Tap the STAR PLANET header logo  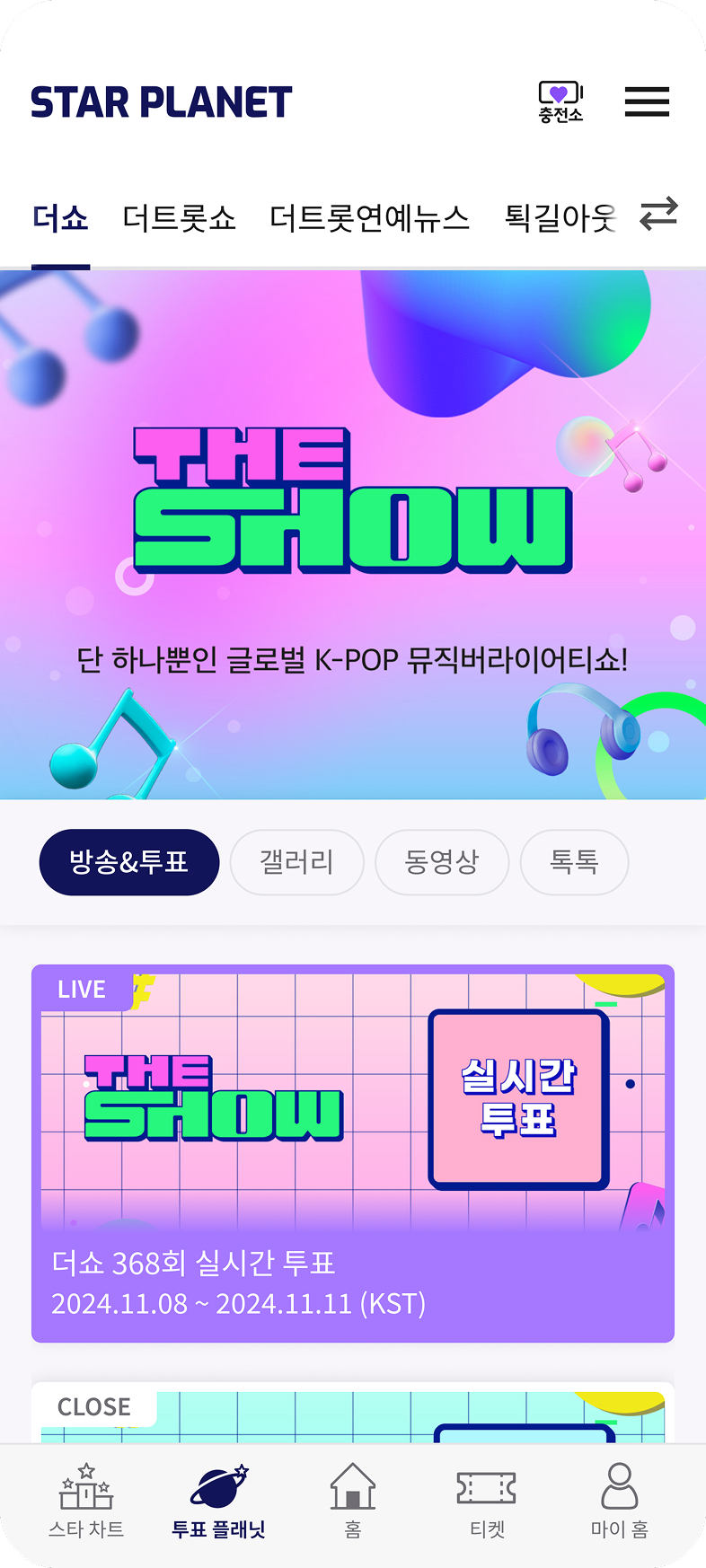click(x=162, y=102)
